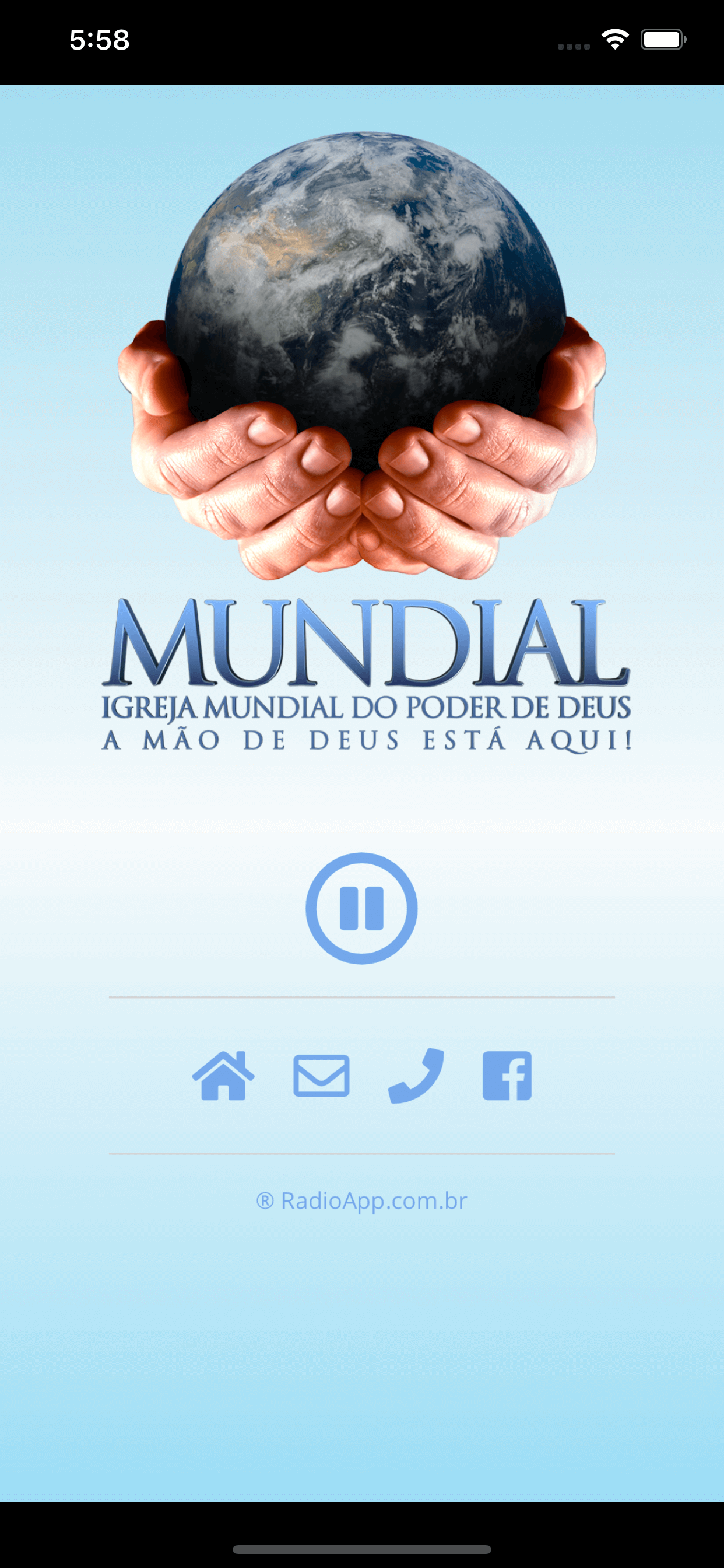This screenshot has height=1568, width=724.
Task: Tap the email envelope icon
Action: tap(321, 1076)
